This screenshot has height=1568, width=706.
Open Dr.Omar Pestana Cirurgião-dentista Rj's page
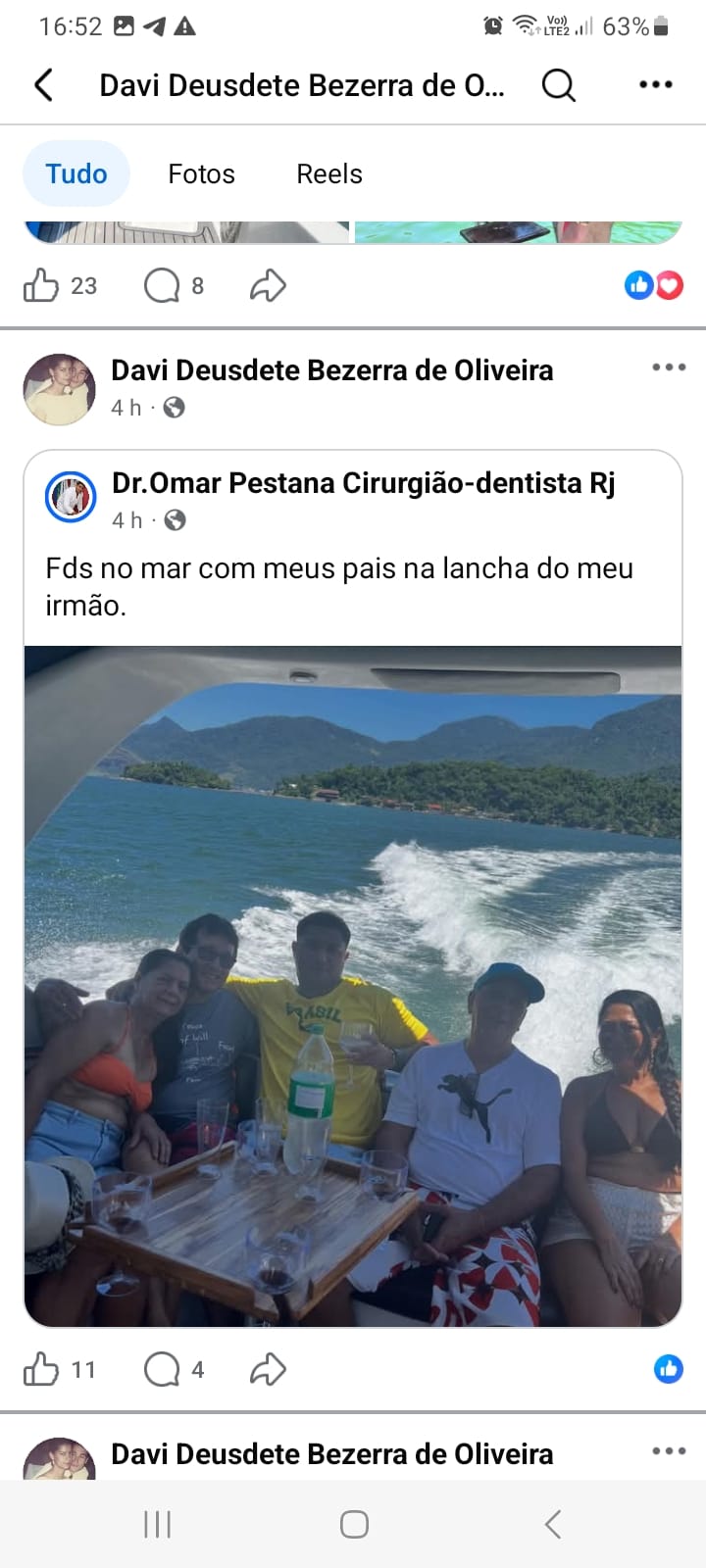pyautogui.click(x=363, y=483)
